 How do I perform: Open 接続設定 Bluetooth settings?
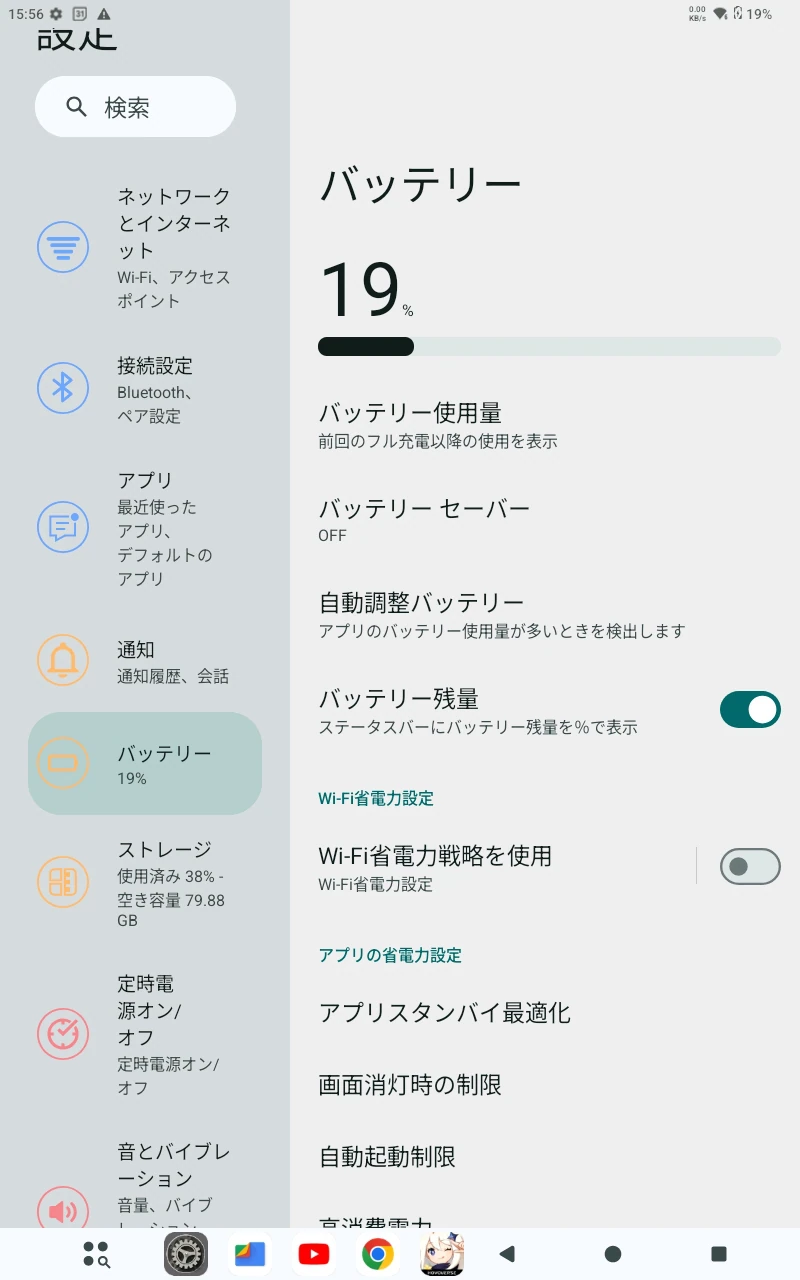145,389
